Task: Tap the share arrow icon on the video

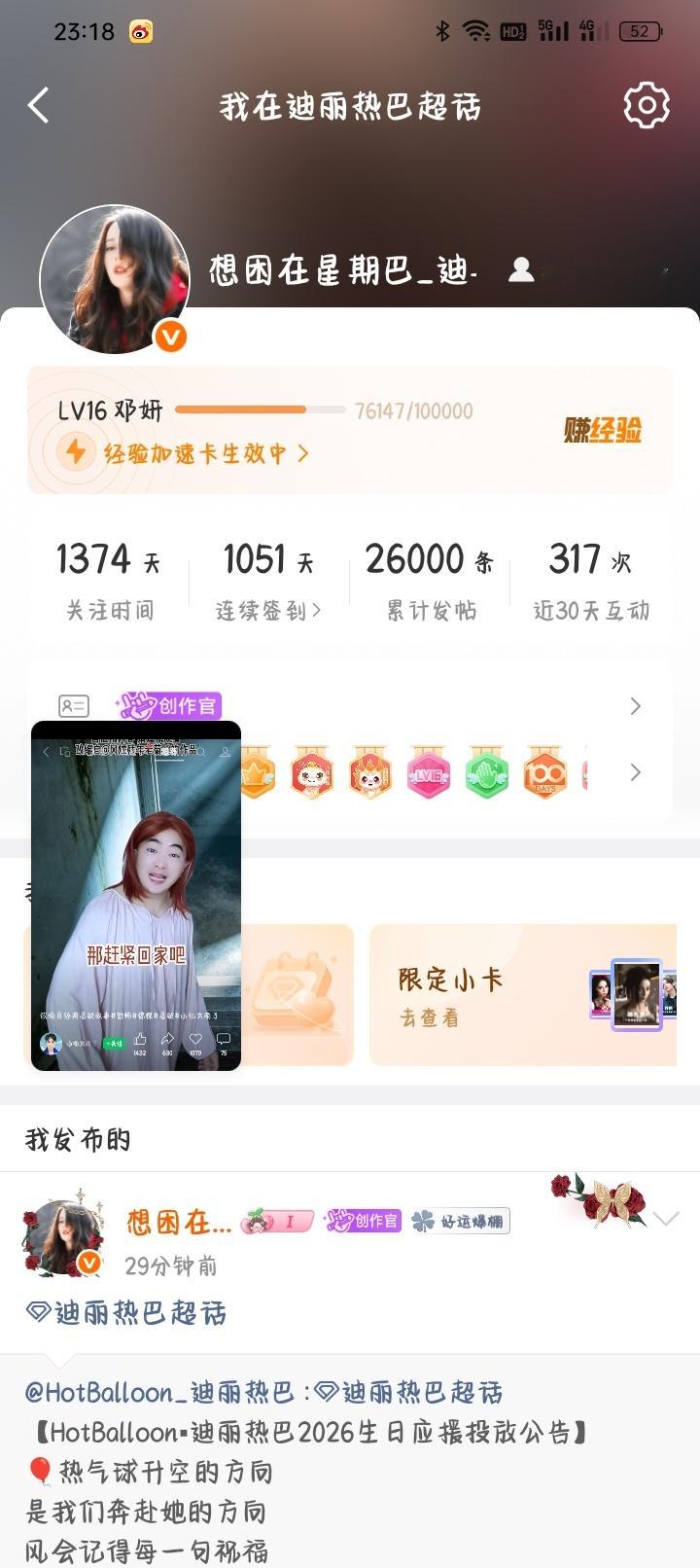Action: [x=166, y=1039]
